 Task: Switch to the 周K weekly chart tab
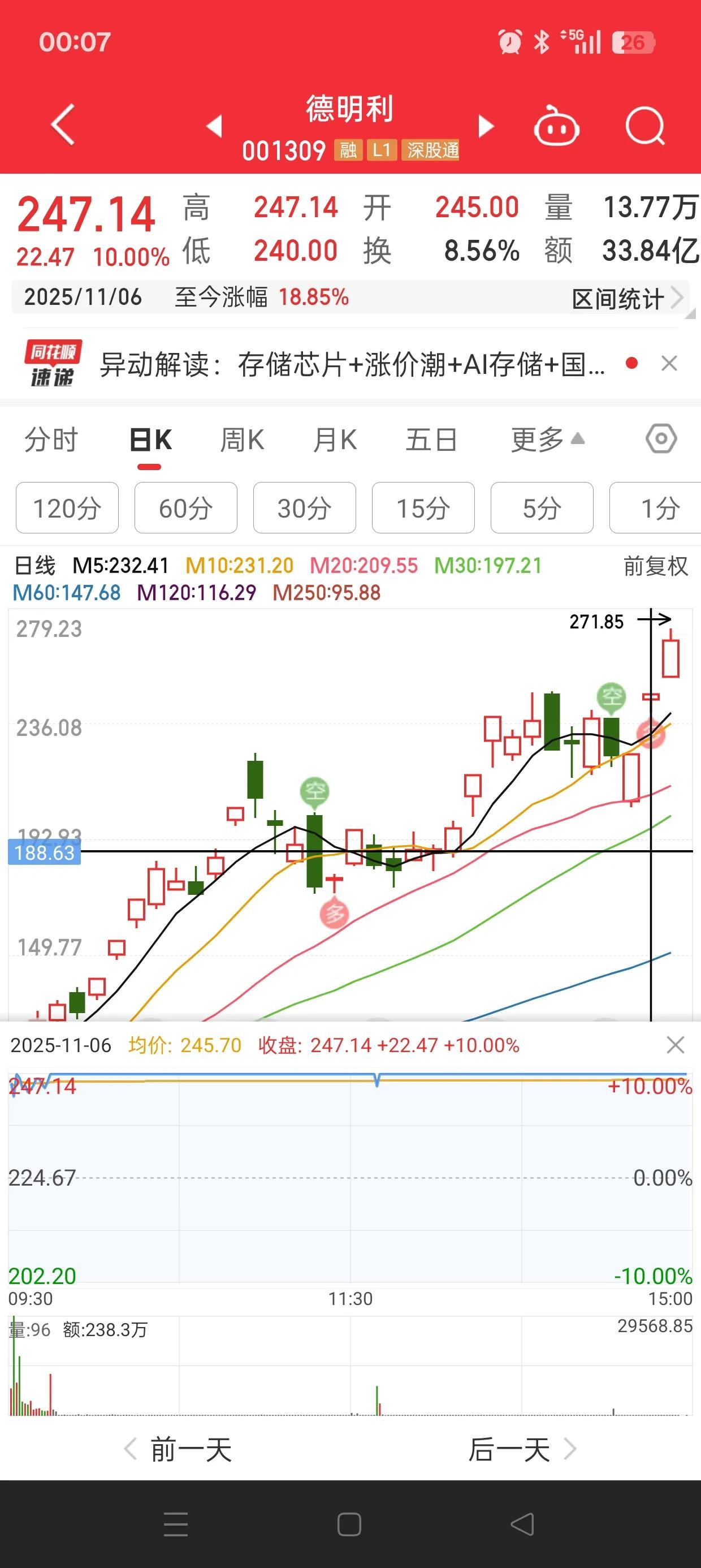click(x=241, y=440)
